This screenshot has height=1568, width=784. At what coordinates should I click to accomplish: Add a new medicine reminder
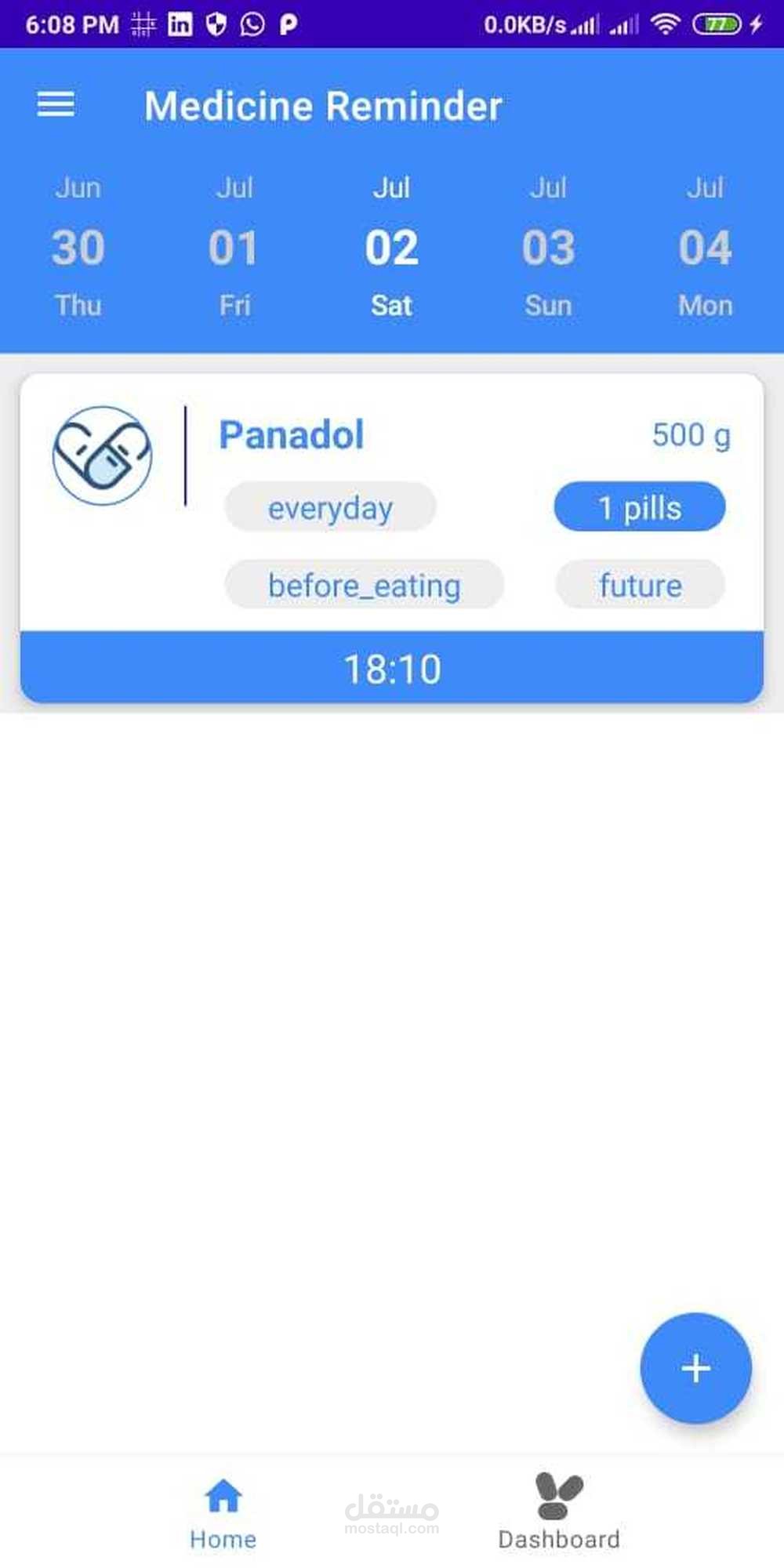[695, 1368]
